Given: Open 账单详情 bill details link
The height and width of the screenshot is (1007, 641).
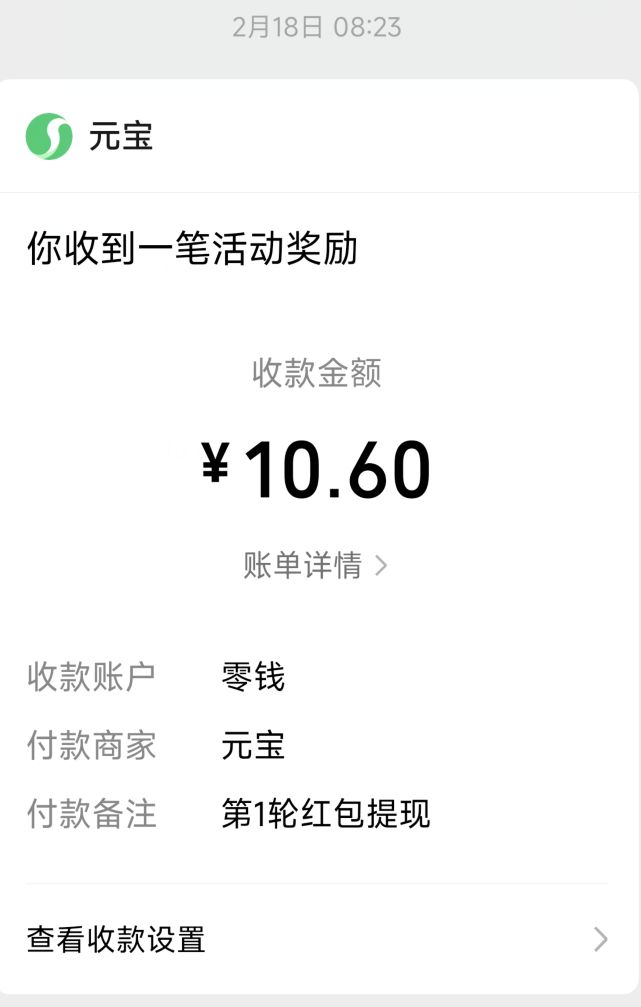Looking at the screenshot, I should (x=315, y=565).
